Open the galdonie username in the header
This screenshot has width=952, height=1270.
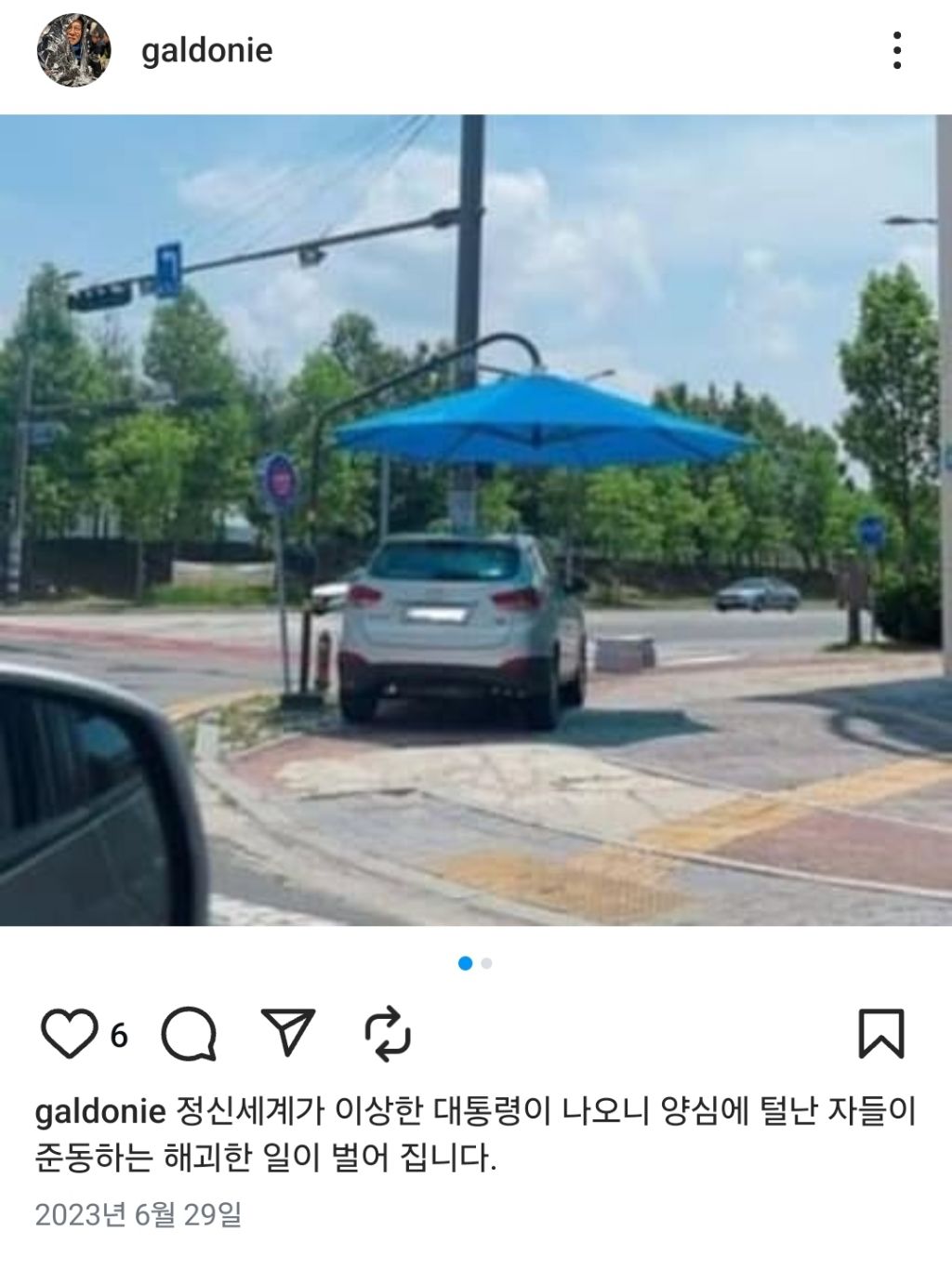tap(206, 50)
